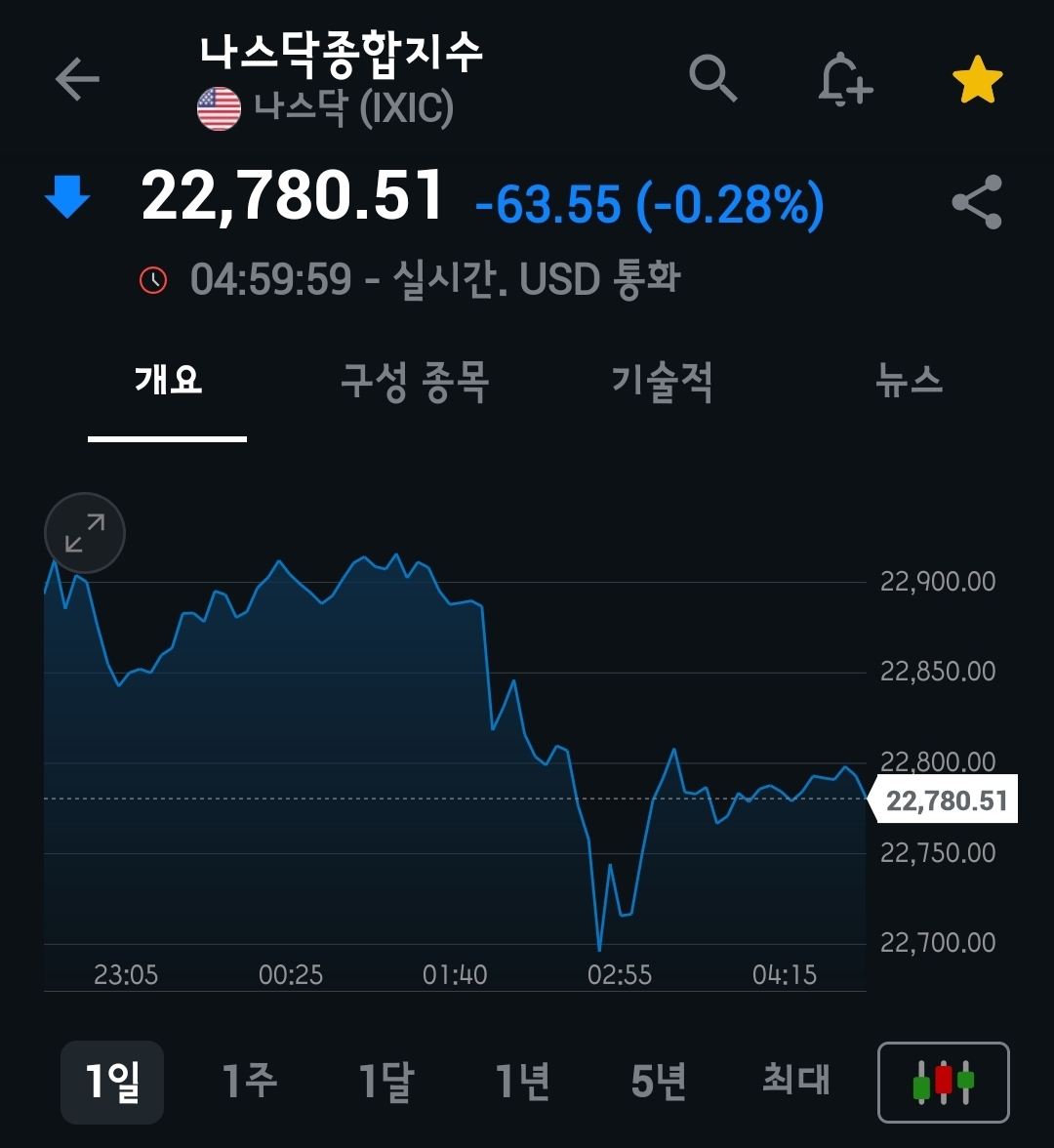Switch to the 구성 종목 tab

(415, 380)
